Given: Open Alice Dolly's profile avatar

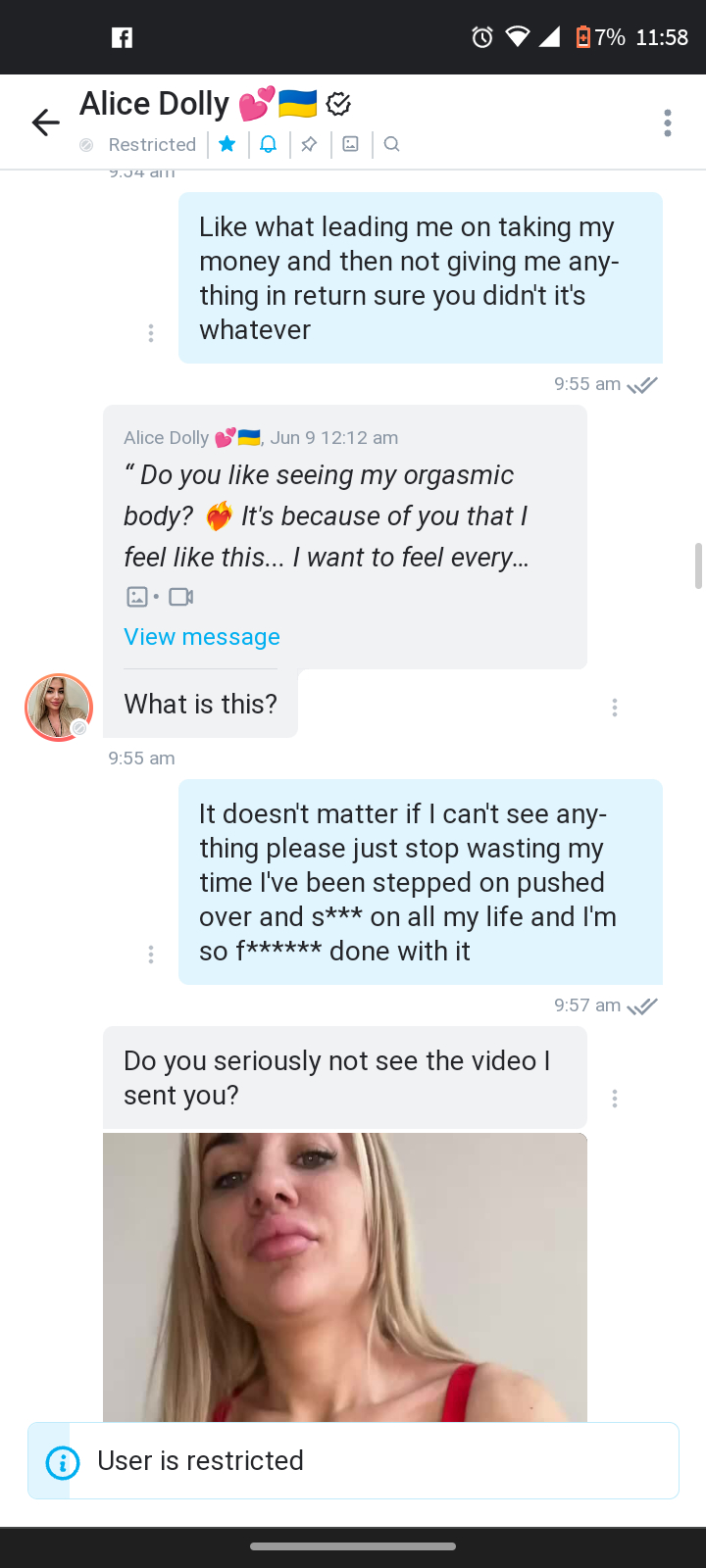Looking at the screenshot, I should 59,708.
